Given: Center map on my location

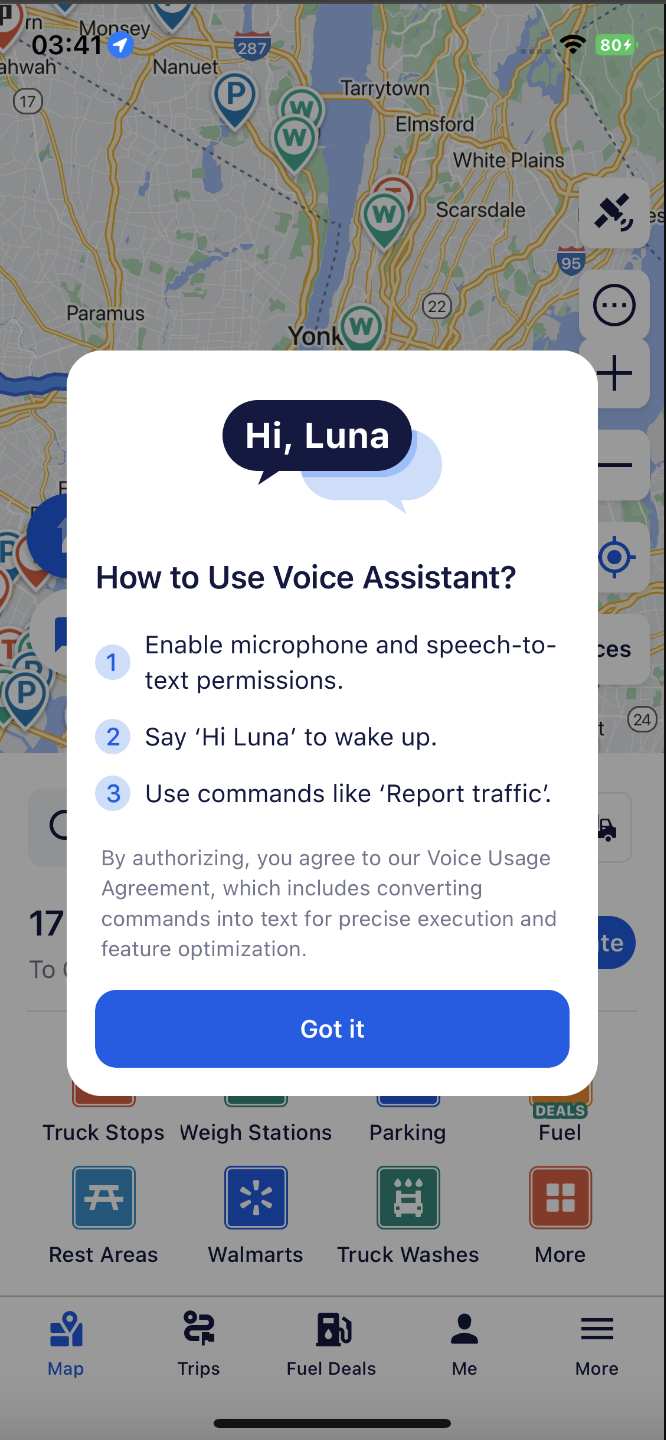Looking at the screenshot, I should [x=615, y=557].
